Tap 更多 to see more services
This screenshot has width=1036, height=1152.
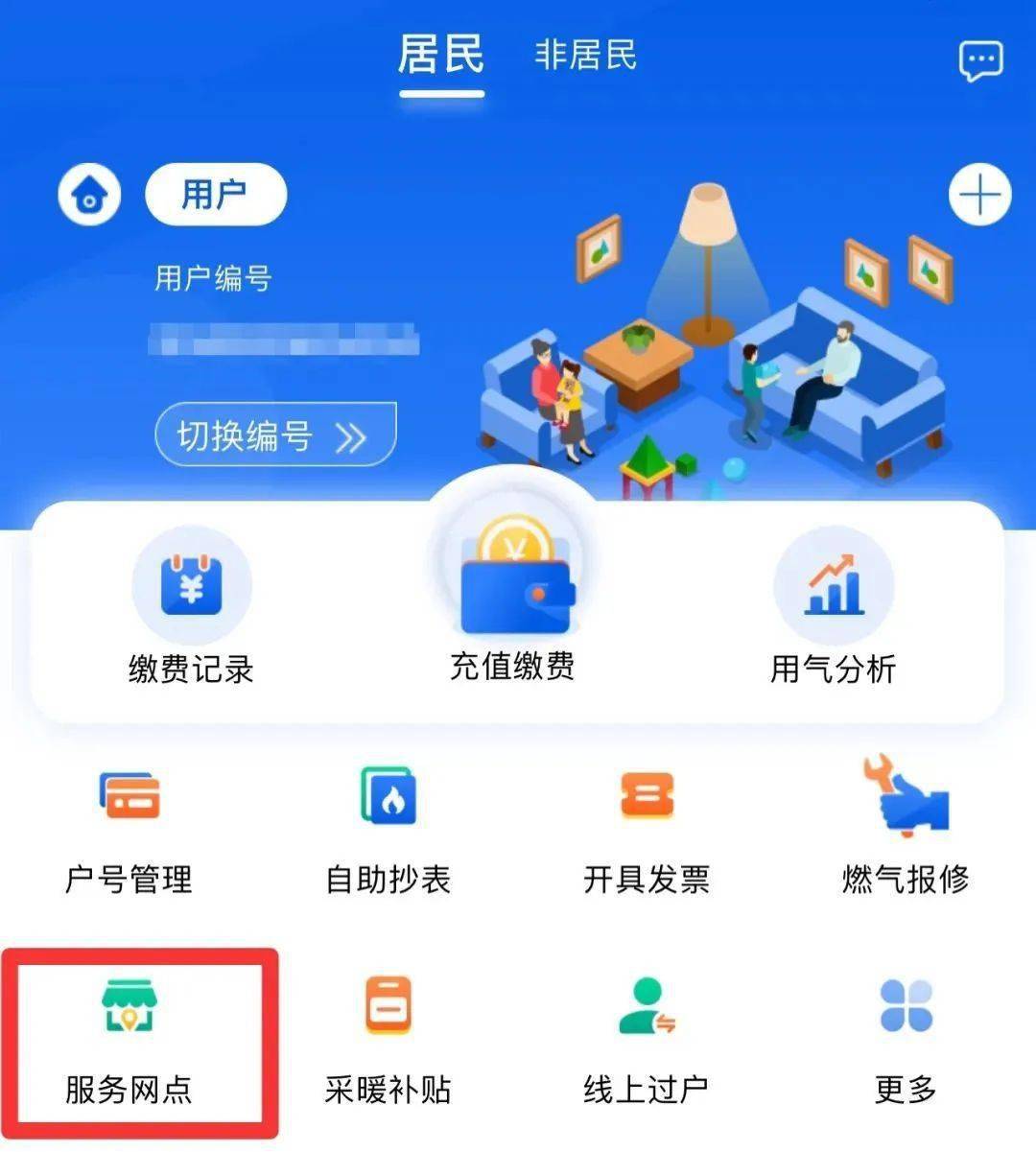(x=906, y=1042)
